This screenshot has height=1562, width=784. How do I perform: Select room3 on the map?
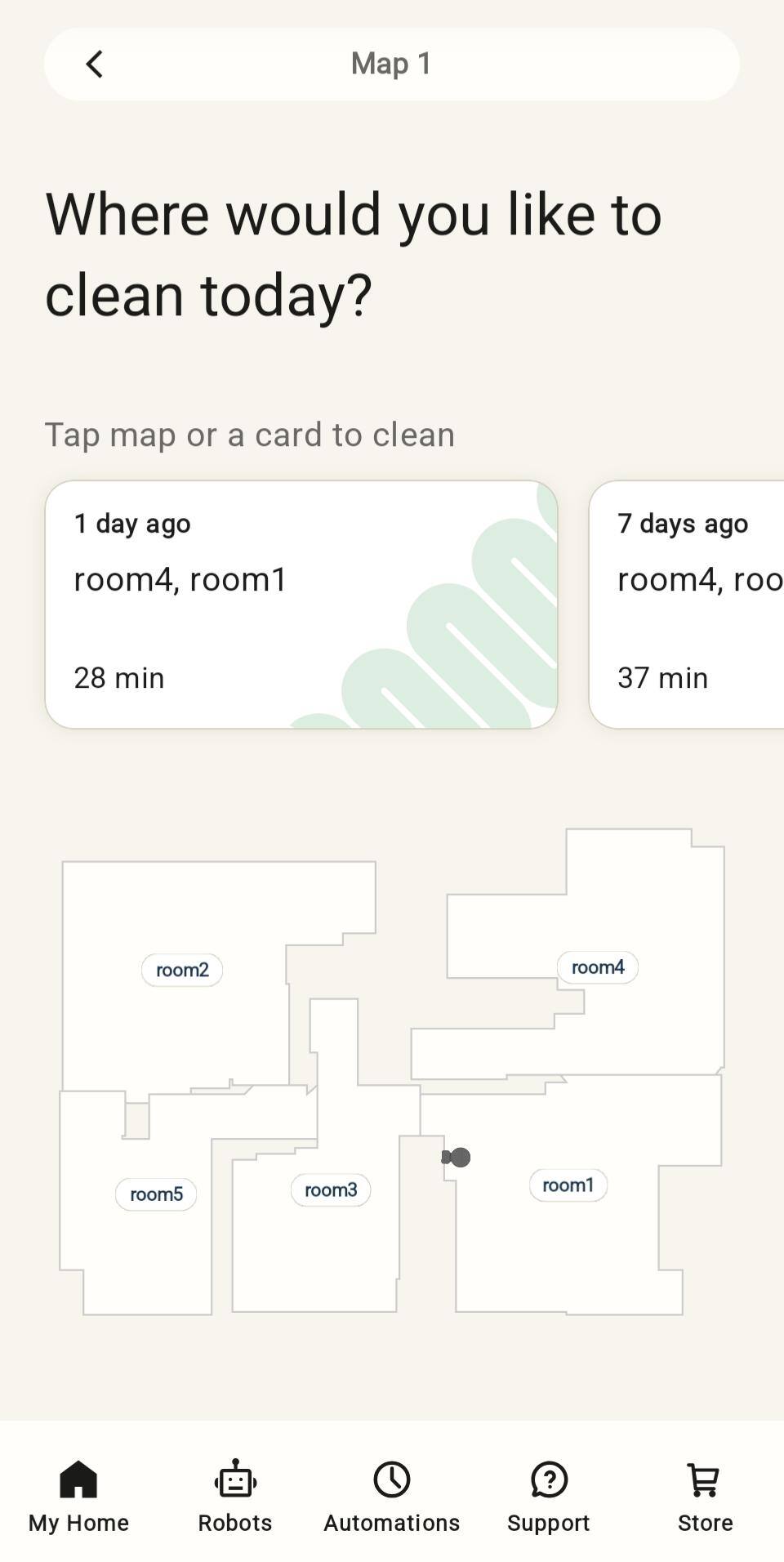click(x=330, y=1189)
